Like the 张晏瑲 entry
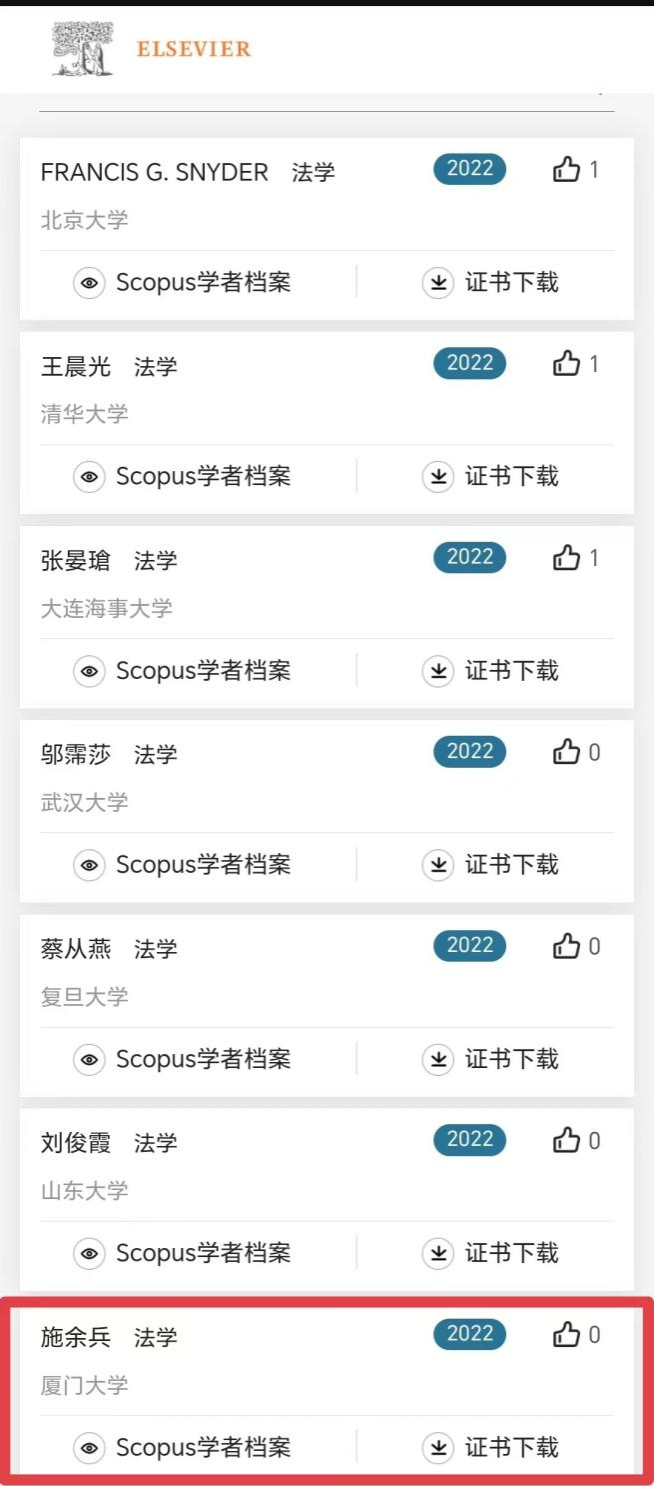 (x=567, y=558)
